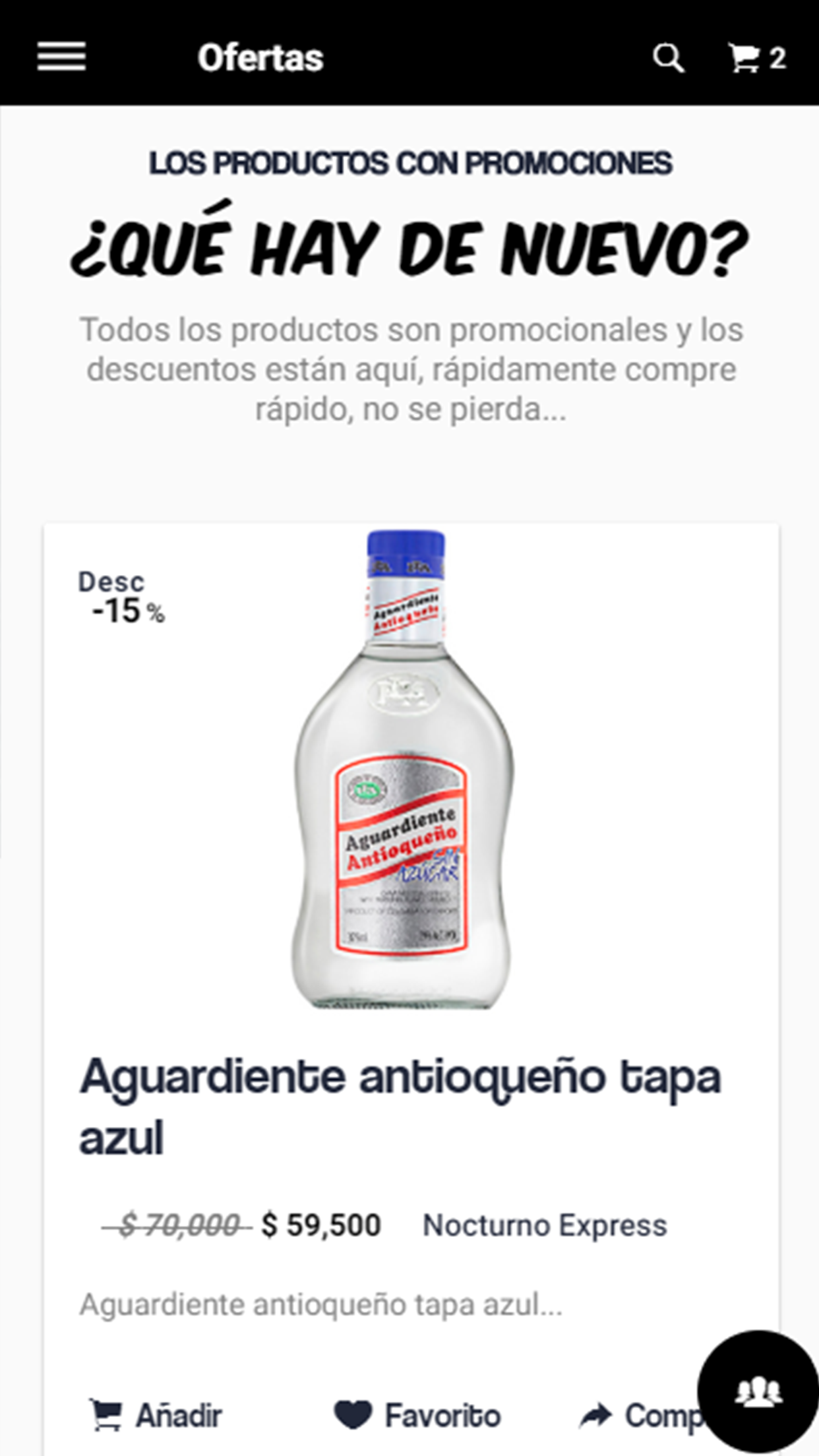Screen dimensions: 819x1456
Task: Add Aguardiente antioqueño to cart with Añadir
Action: click(155, 1415)
